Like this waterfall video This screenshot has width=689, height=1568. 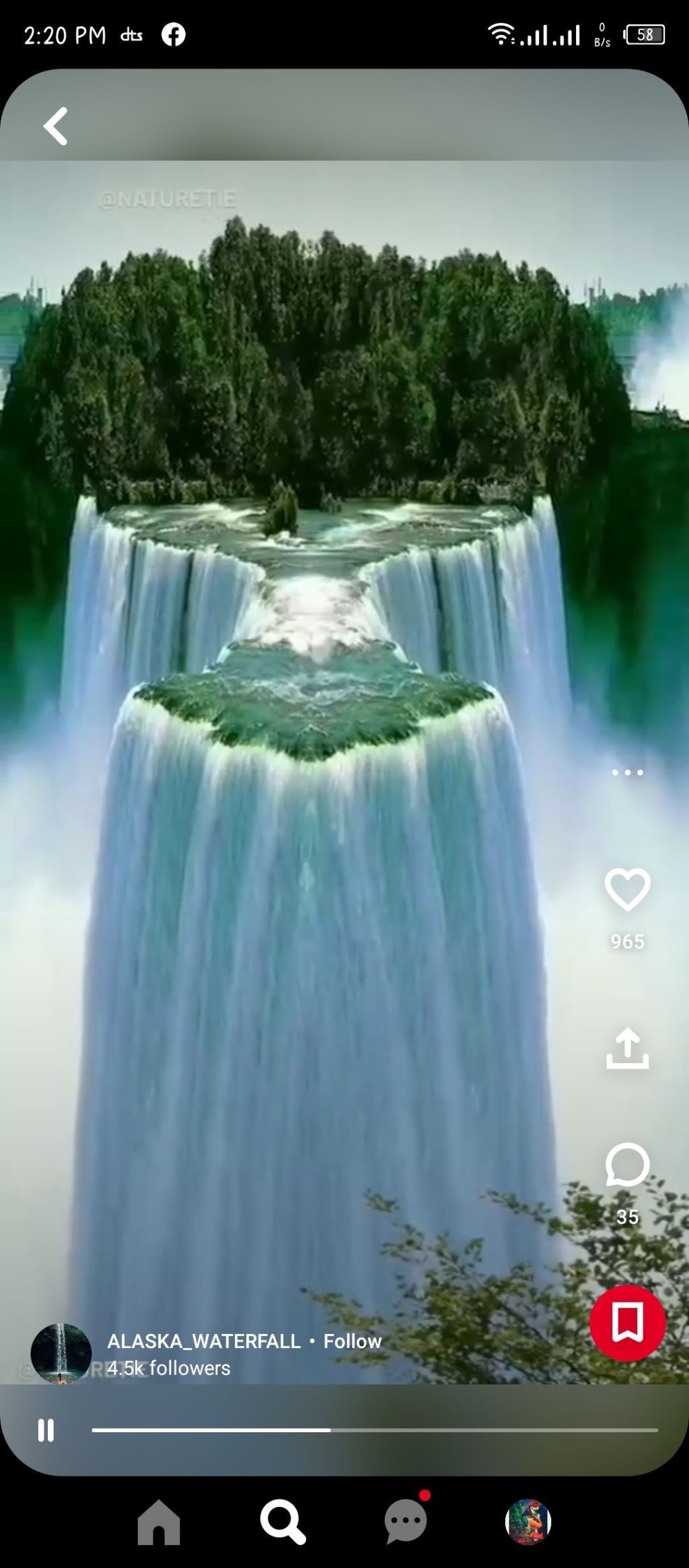(x=627, y=889)
